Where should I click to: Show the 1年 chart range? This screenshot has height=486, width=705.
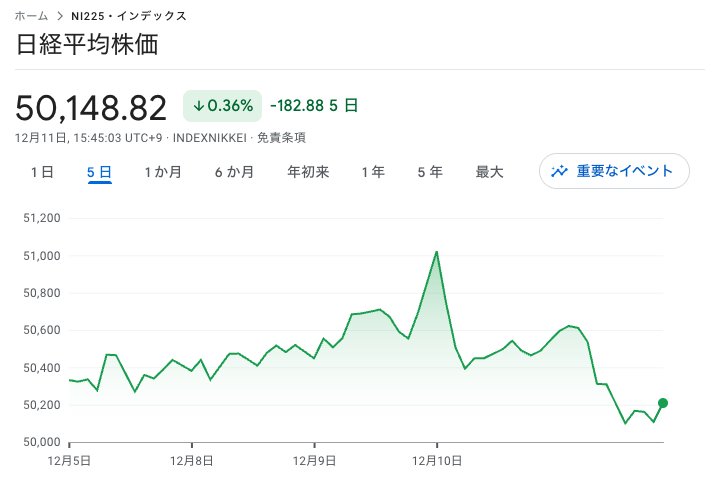click(x=373, y=172)
